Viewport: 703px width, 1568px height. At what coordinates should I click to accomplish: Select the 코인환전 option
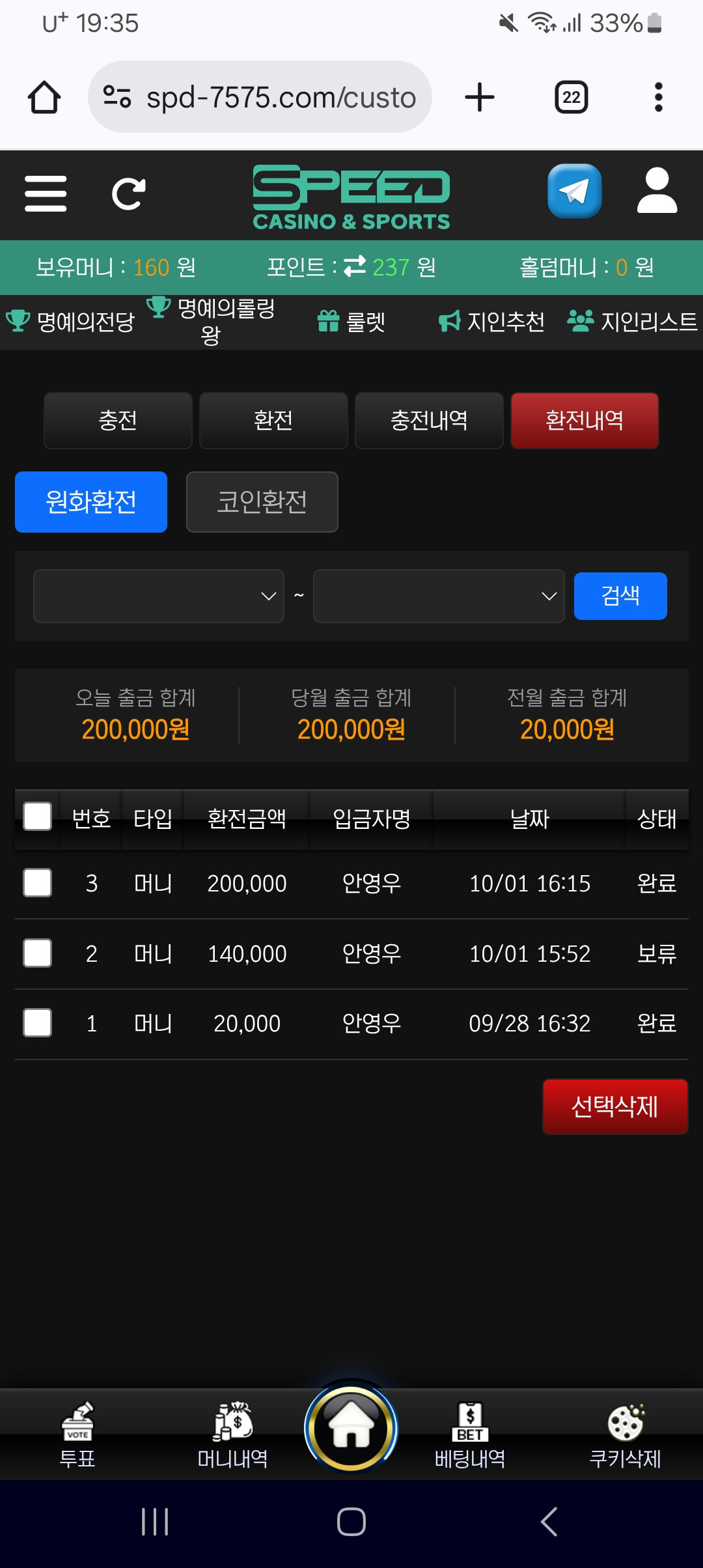tap(262, 502)
